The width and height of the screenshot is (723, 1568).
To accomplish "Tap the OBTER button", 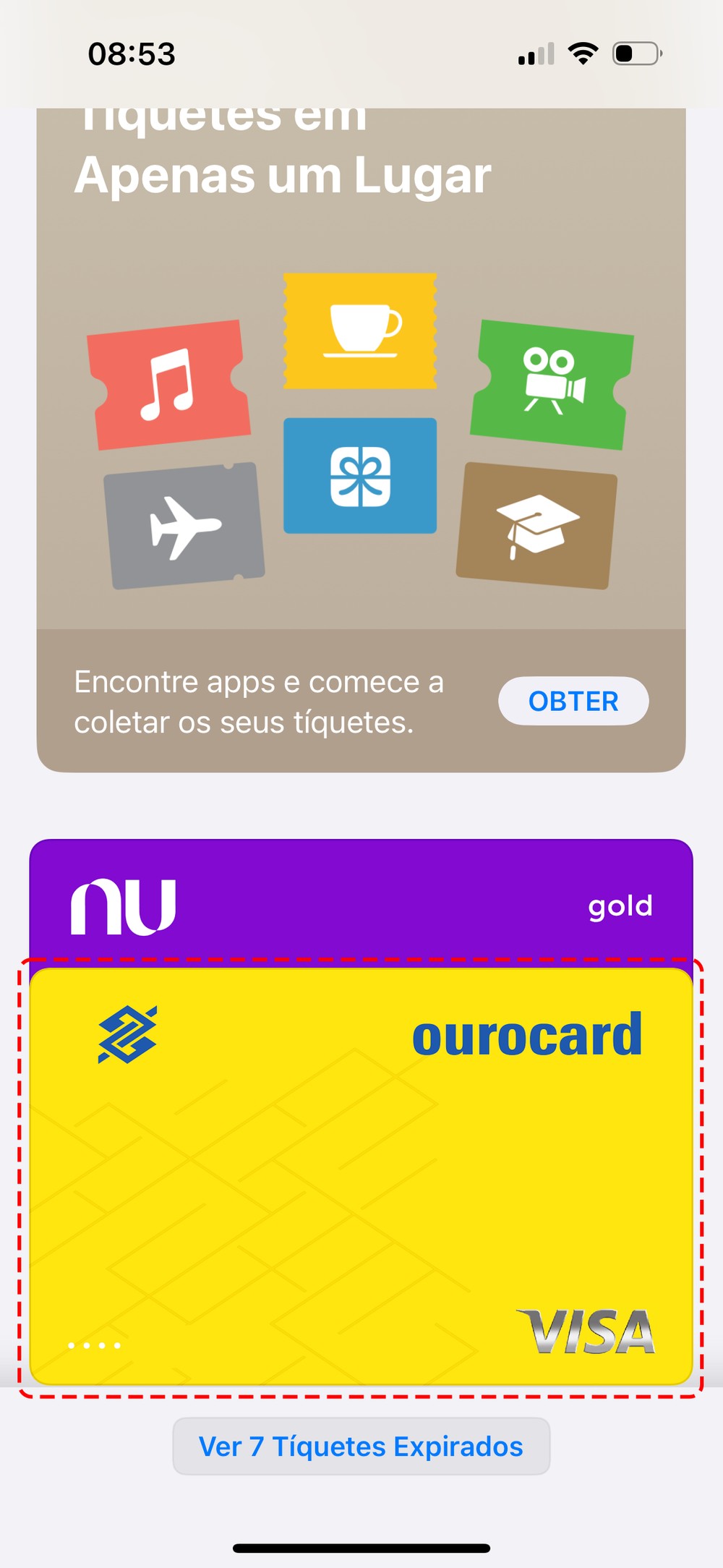I will tap(573, 701).
